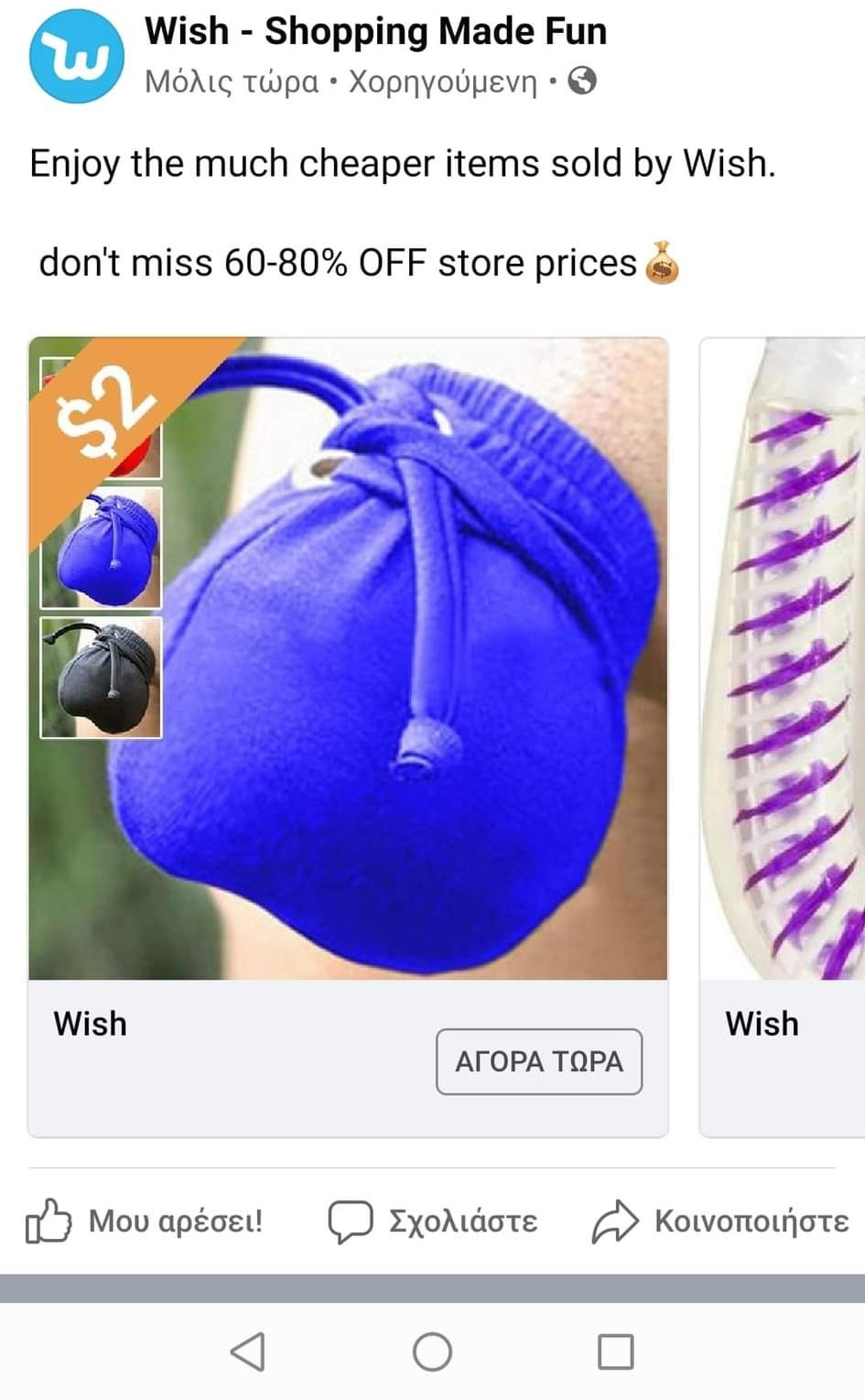Open the Wish page profile picture
The width and height of the screenshot is (865, 1400).
pos(76,56)
